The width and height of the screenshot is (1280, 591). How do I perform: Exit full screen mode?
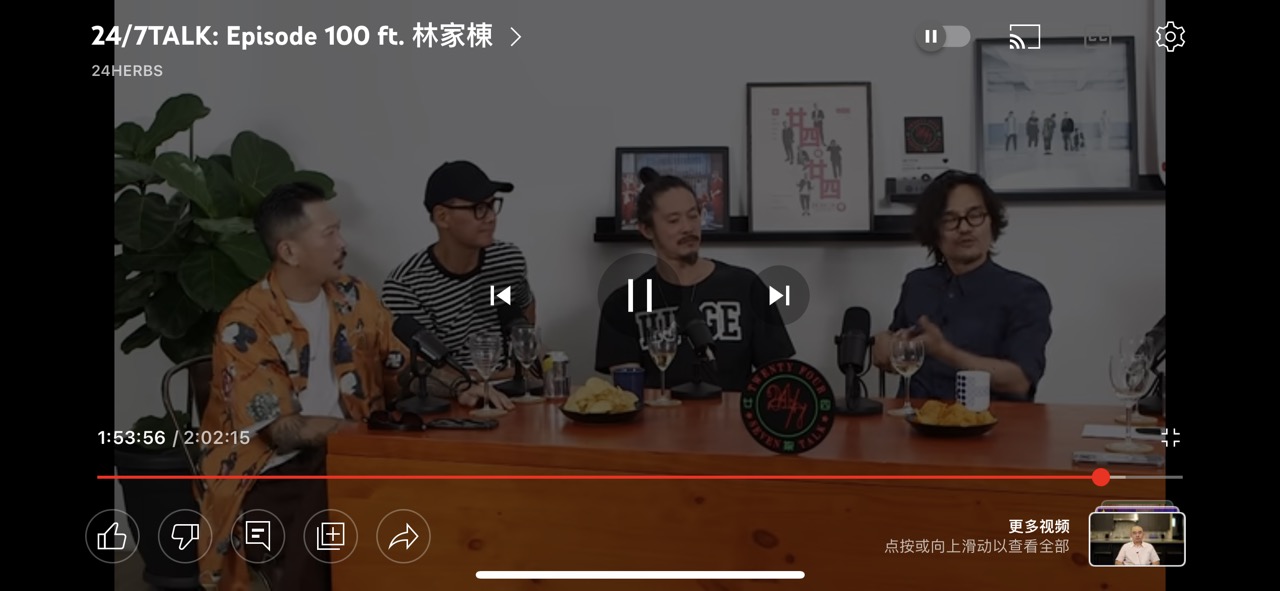pyautogui.click(x=1170, y=437)
